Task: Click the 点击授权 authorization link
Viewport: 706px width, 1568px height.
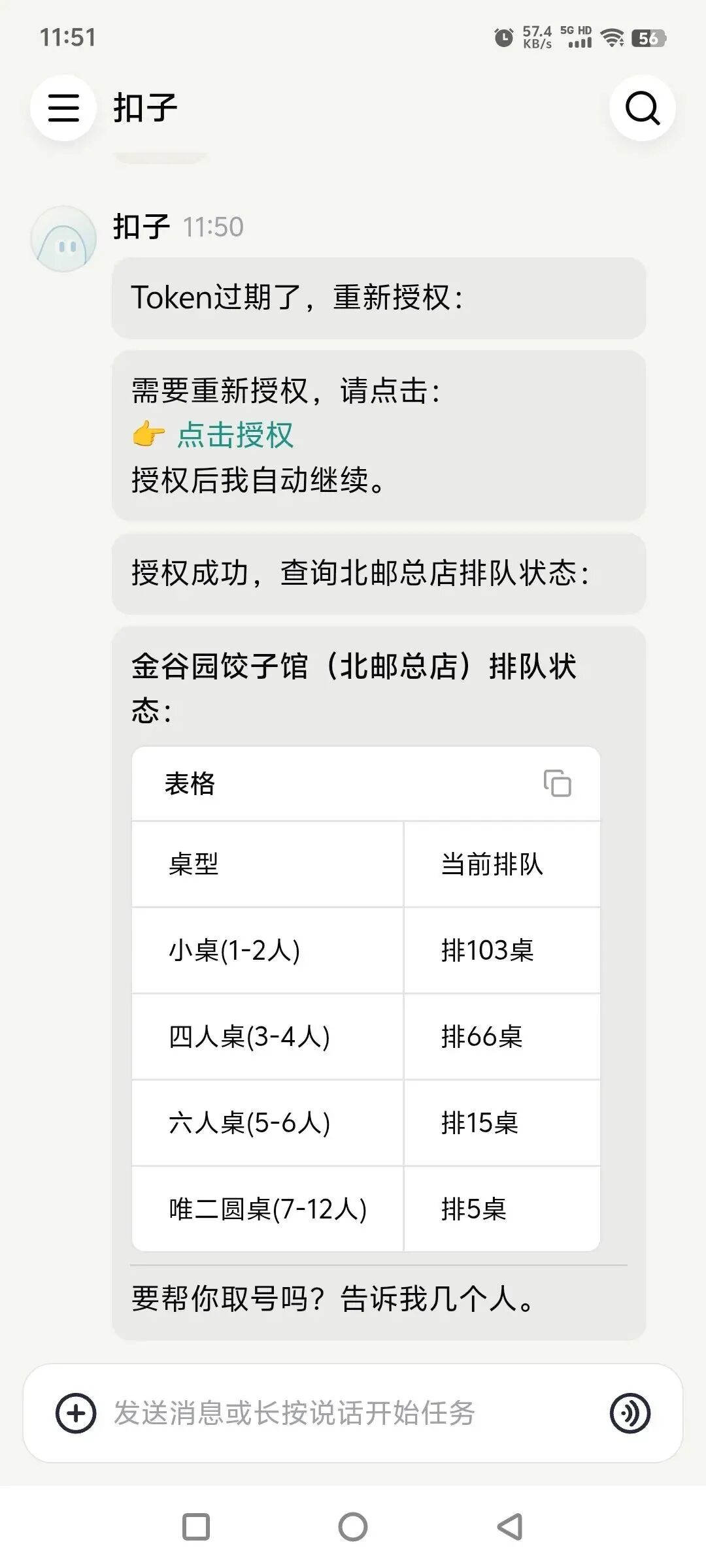Action: point(234,436)
